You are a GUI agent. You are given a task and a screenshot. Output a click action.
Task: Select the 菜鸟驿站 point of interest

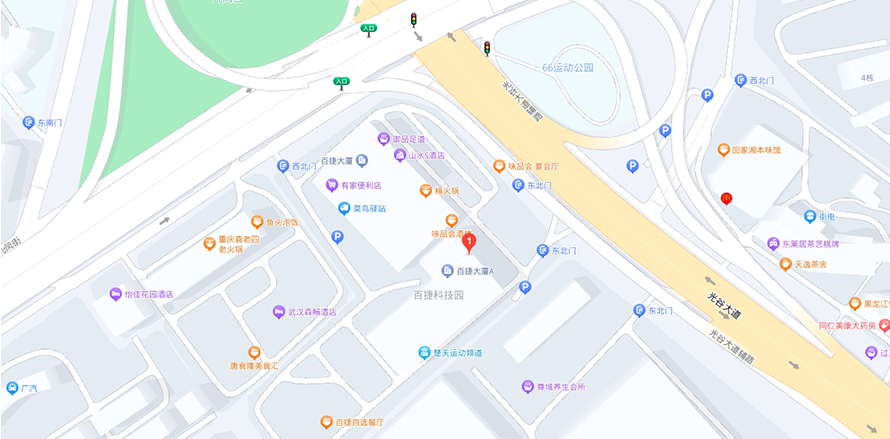[344, 208]
